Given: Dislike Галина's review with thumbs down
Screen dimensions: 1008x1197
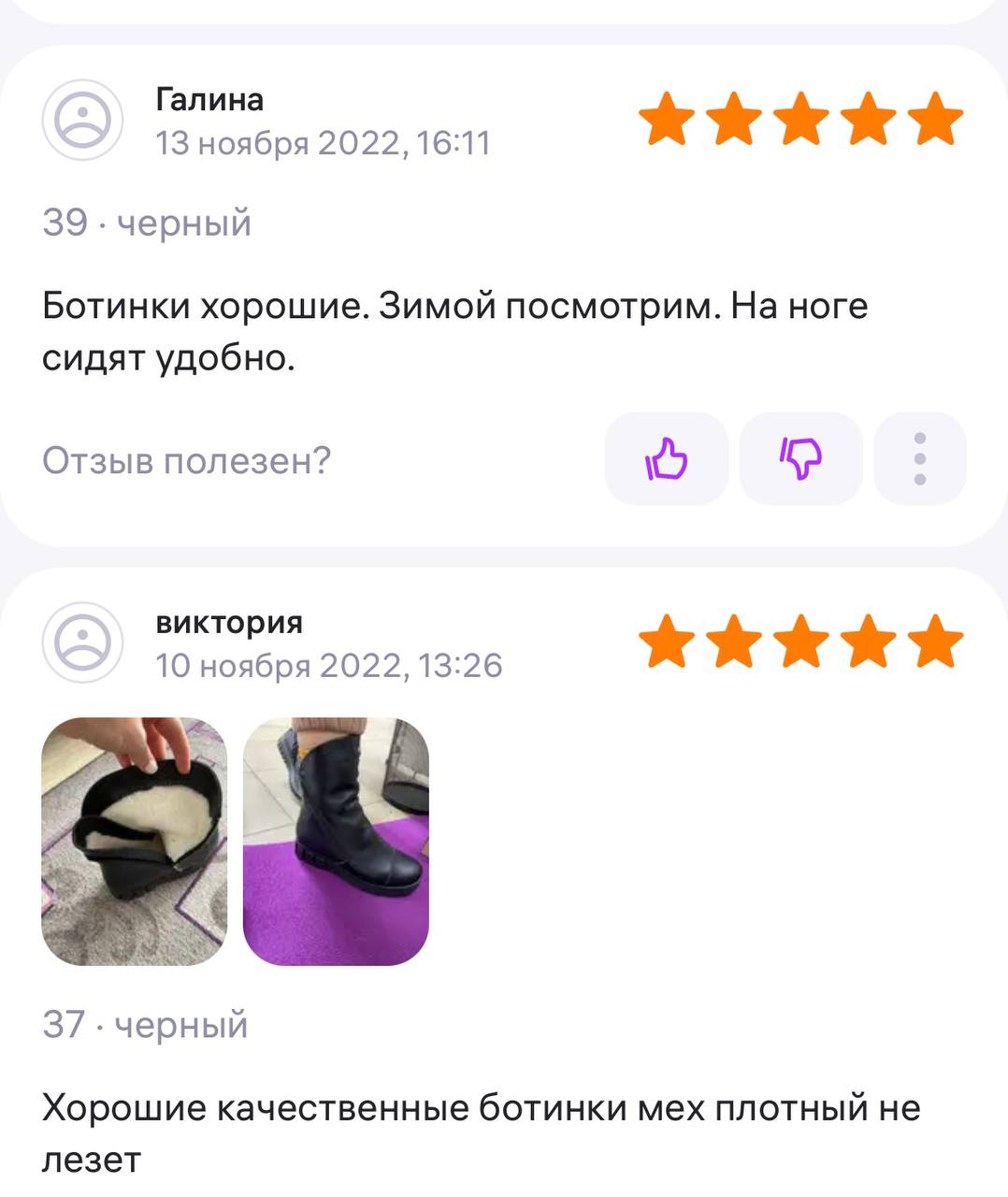Looking at the screenshot, I should point(800,459).
